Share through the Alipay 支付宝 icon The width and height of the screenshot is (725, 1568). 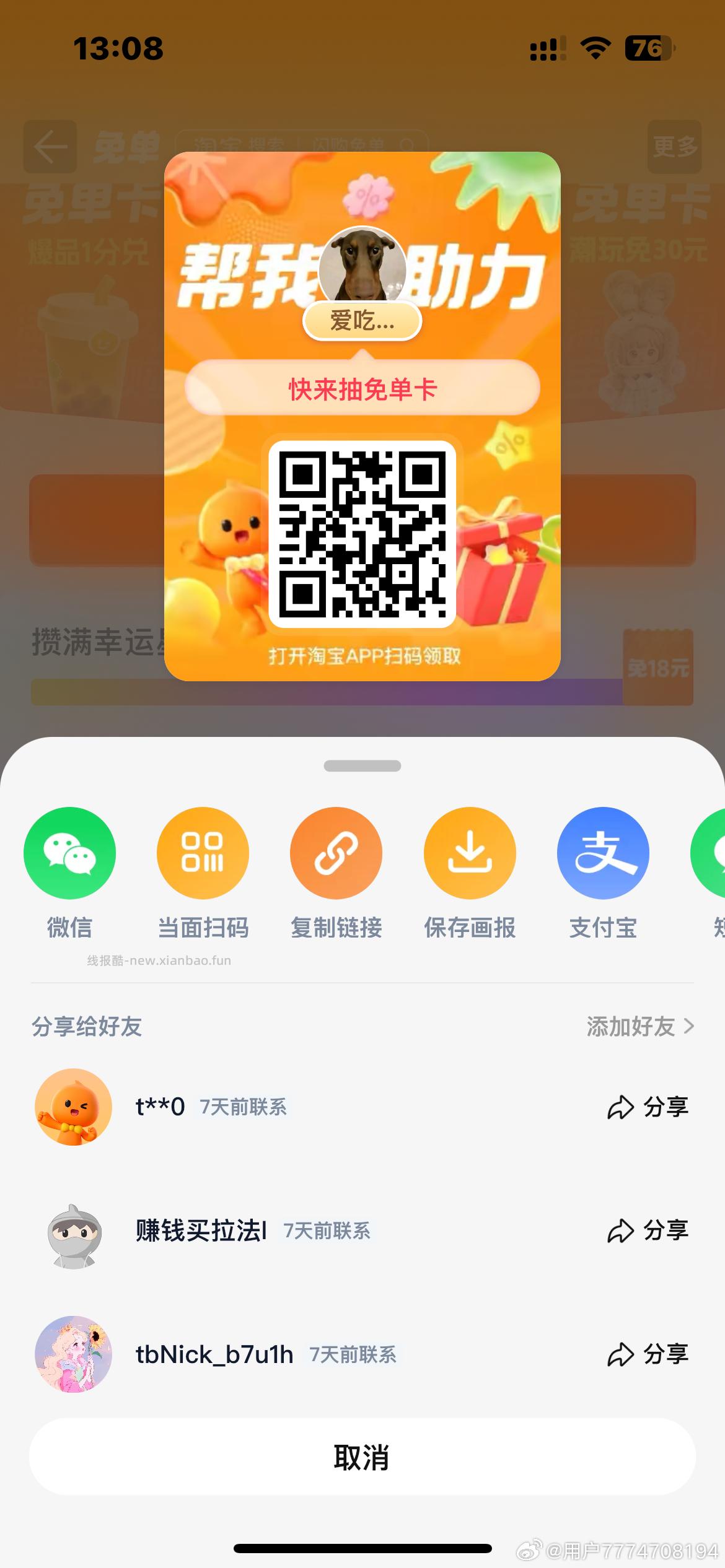click(x=602, y=853)
